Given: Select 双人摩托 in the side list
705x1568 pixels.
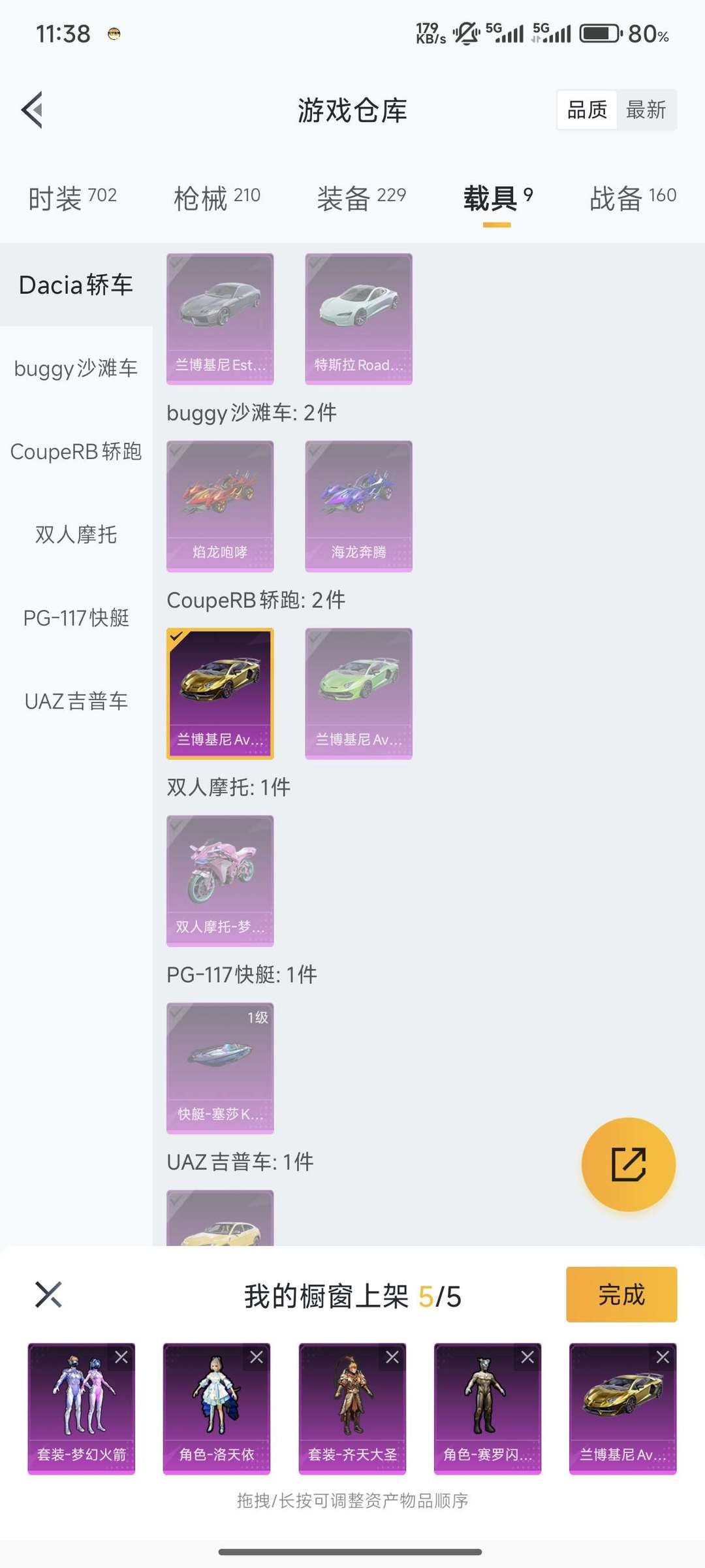Looking at the screenshot, I should (76, 535).
